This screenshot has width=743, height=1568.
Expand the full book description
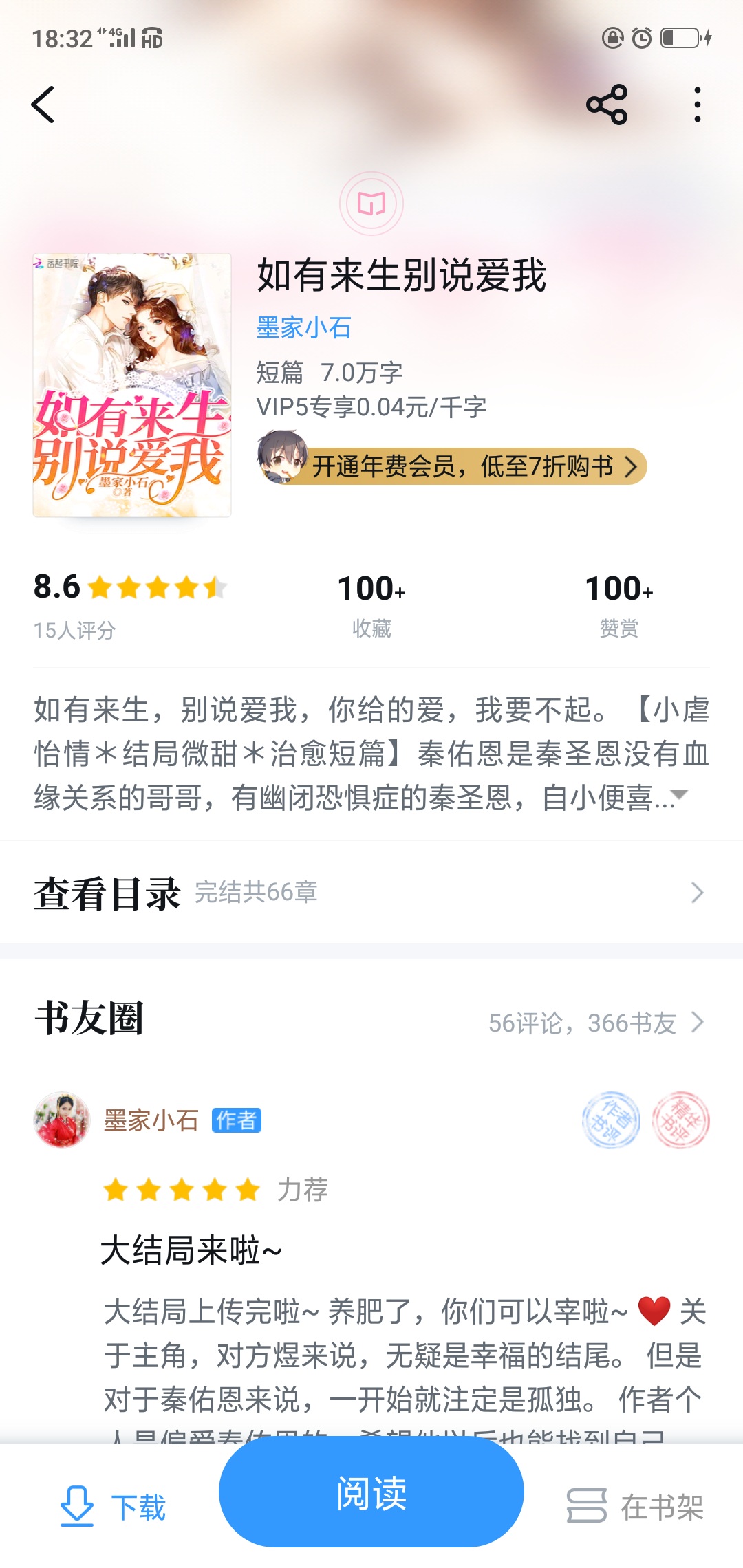[x=678, y=796]
